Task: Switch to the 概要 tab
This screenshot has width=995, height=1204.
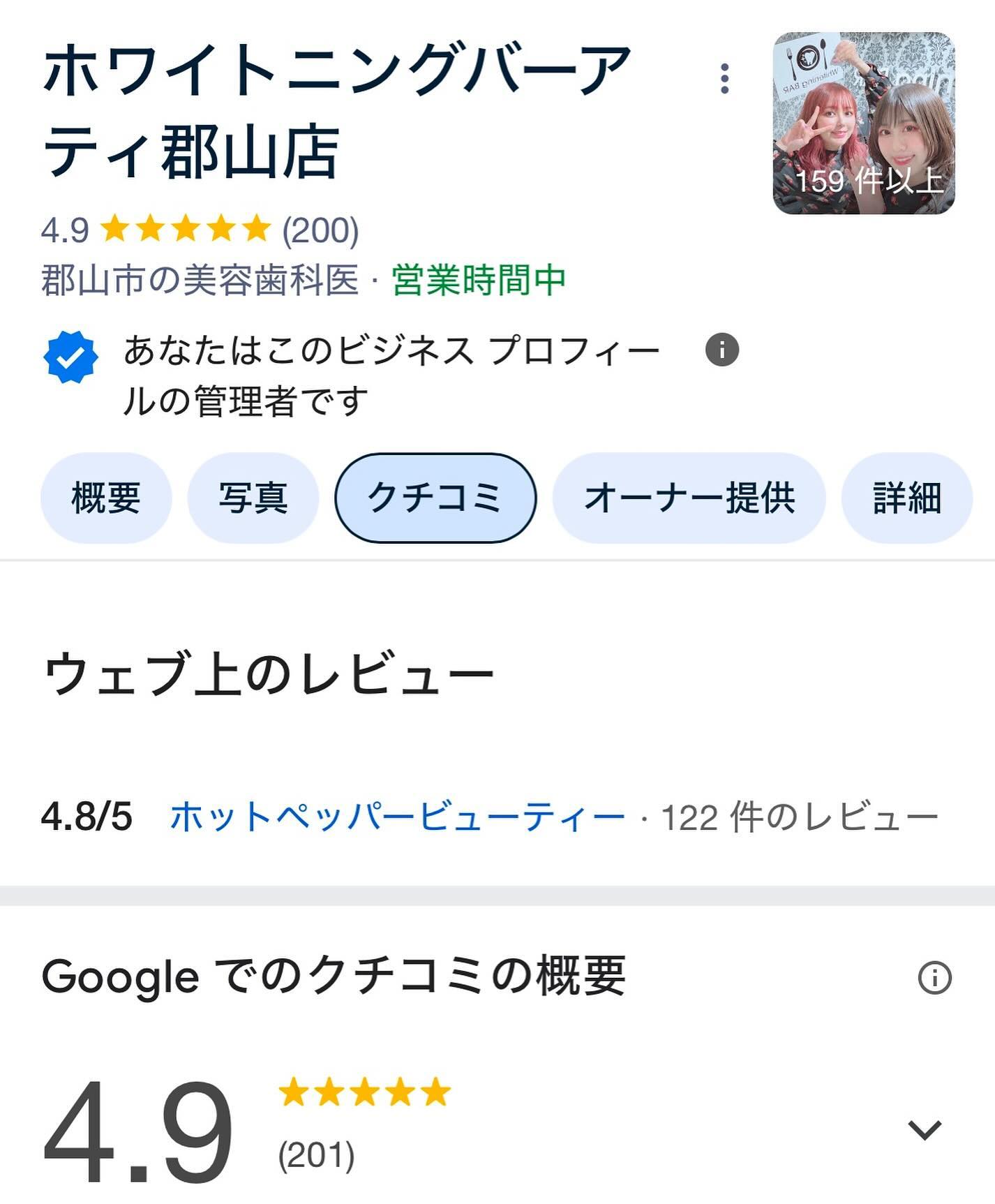Action: [106, 498]
